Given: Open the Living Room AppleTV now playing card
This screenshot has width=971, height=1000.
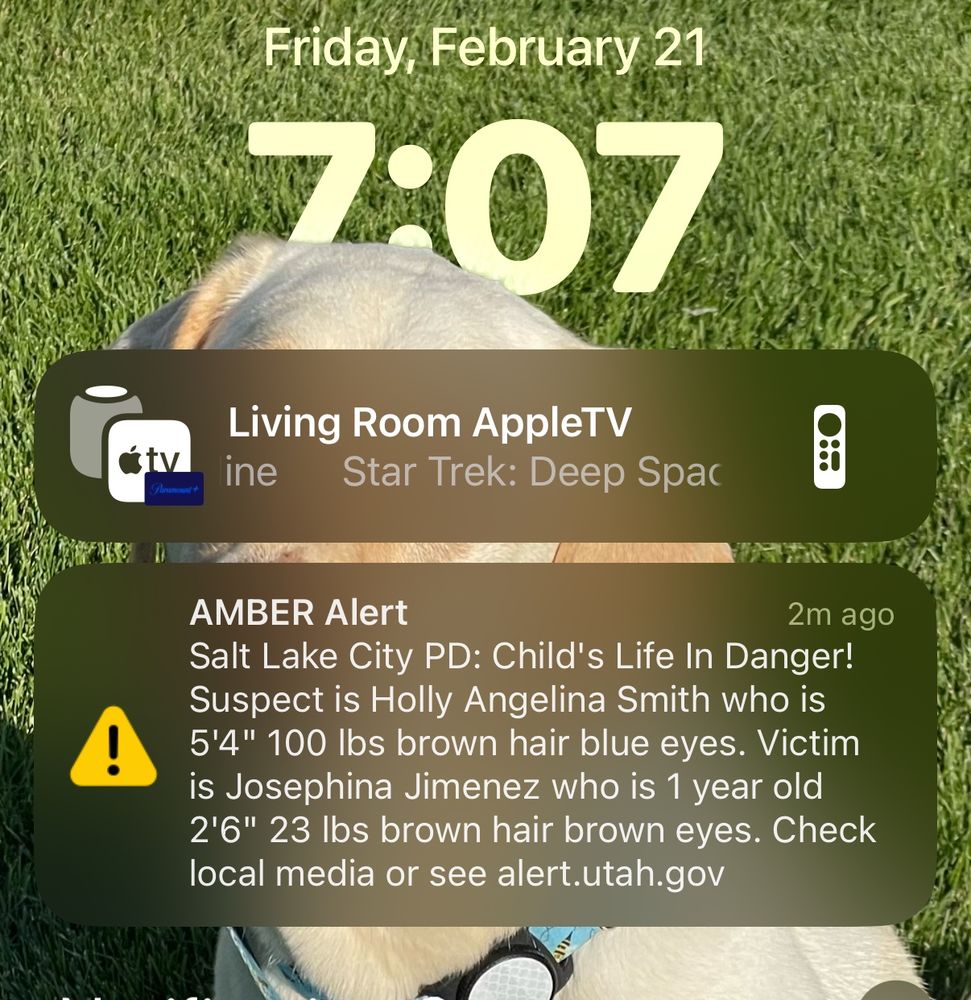Looking at the screenshot, I should coord(485,446).
